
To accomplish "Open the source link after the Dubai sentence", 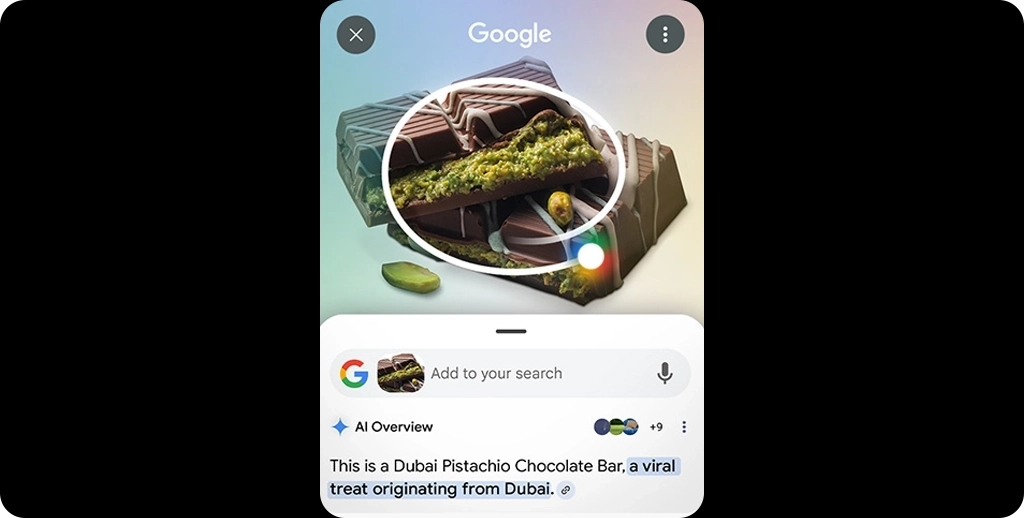I will [x=566, y=490].
